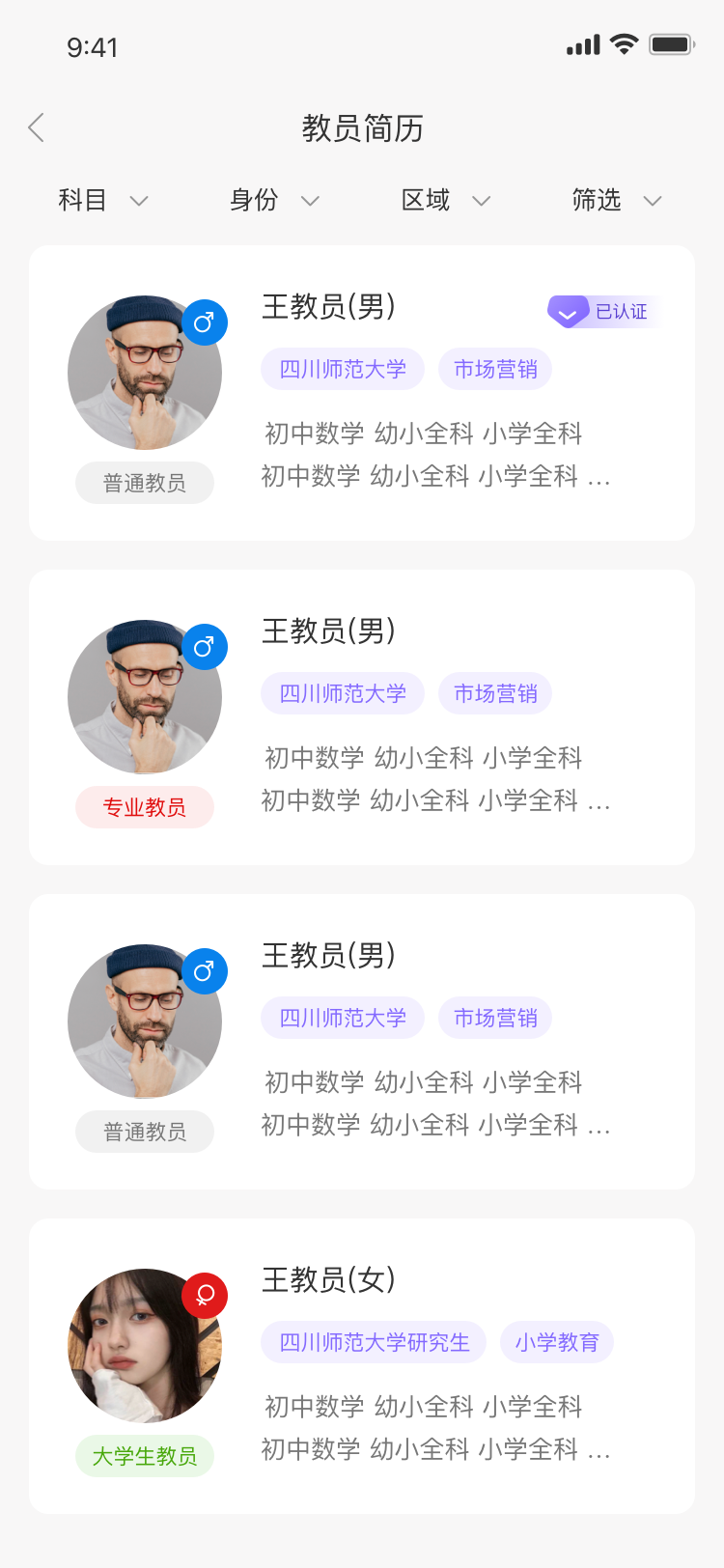Expand the 科目 filter dropdown

[x=102, y=200]
